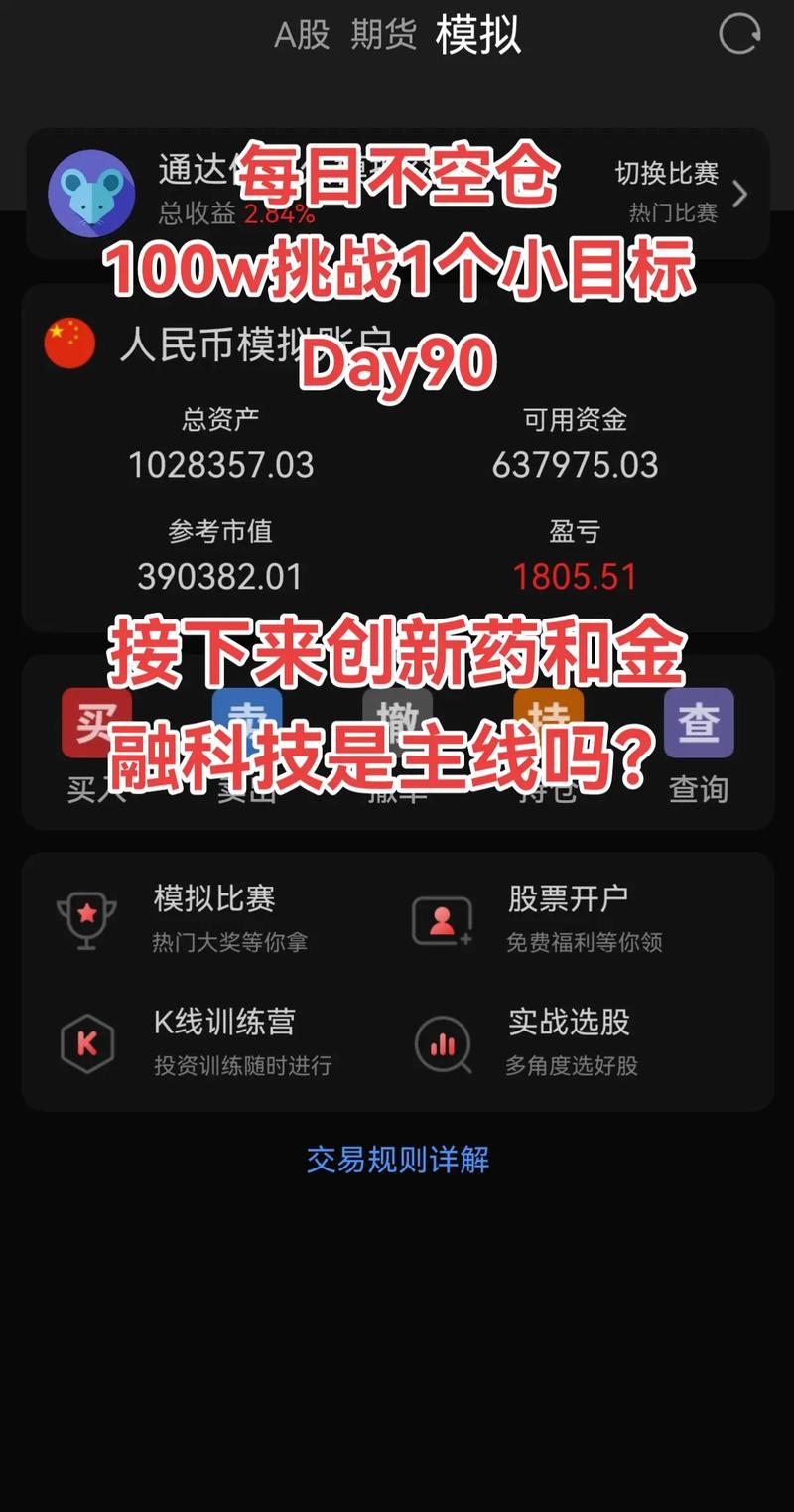Tap the 股票开户 account icon

pyautogui.click(x=443, y=918)
